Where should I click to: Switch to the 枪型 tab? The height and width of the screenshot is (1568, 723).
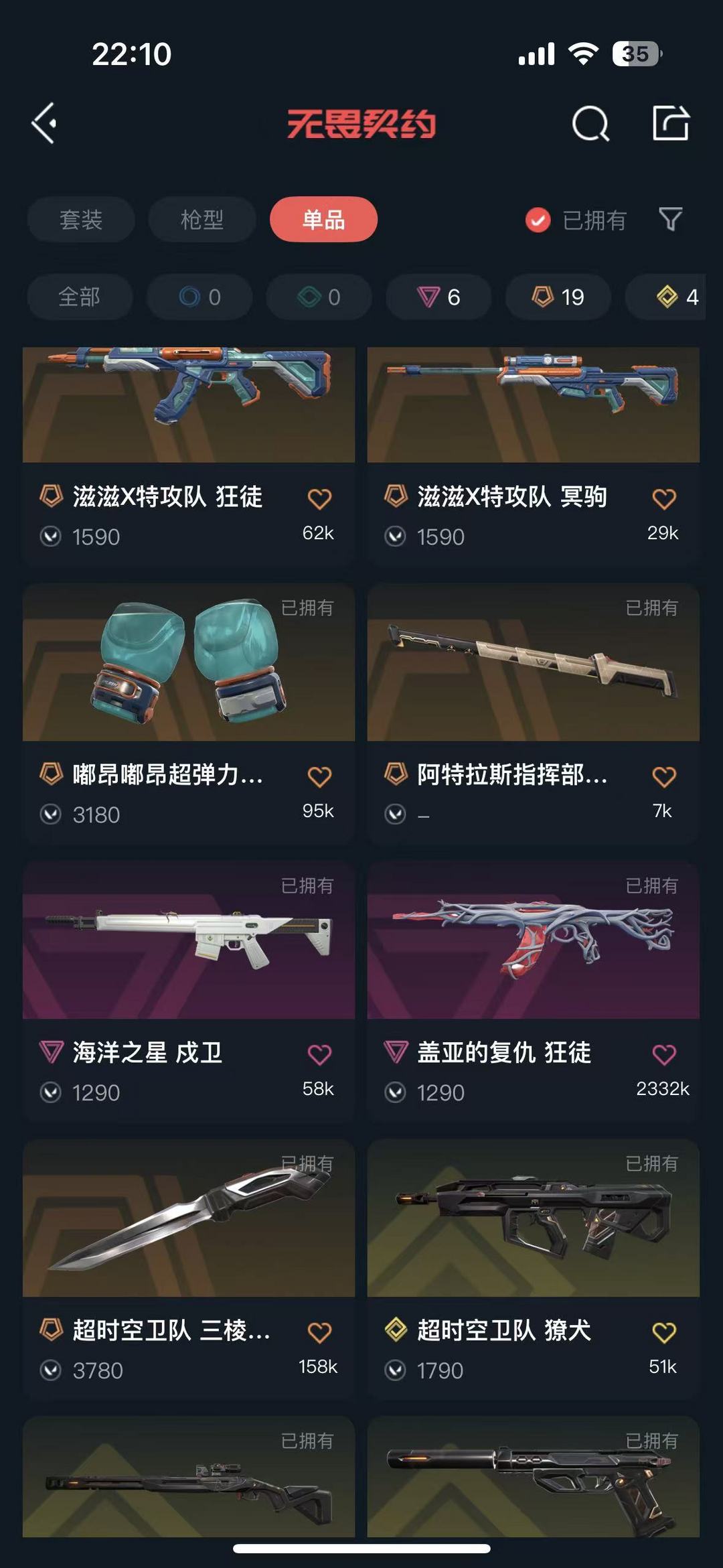point(202,220)
